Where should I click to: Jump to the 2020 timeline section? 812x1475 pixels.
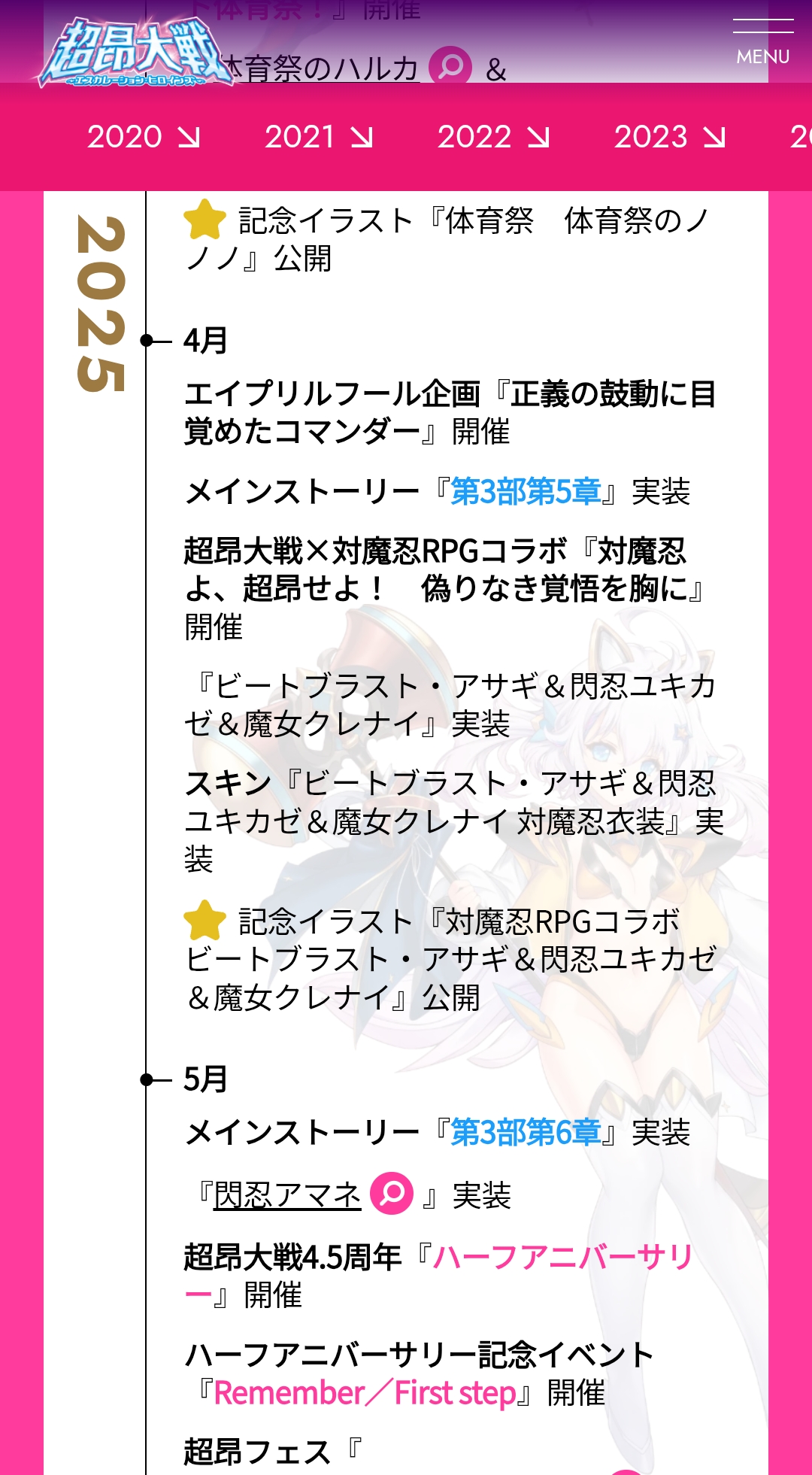pyautogui.click(x=143, y=137)
